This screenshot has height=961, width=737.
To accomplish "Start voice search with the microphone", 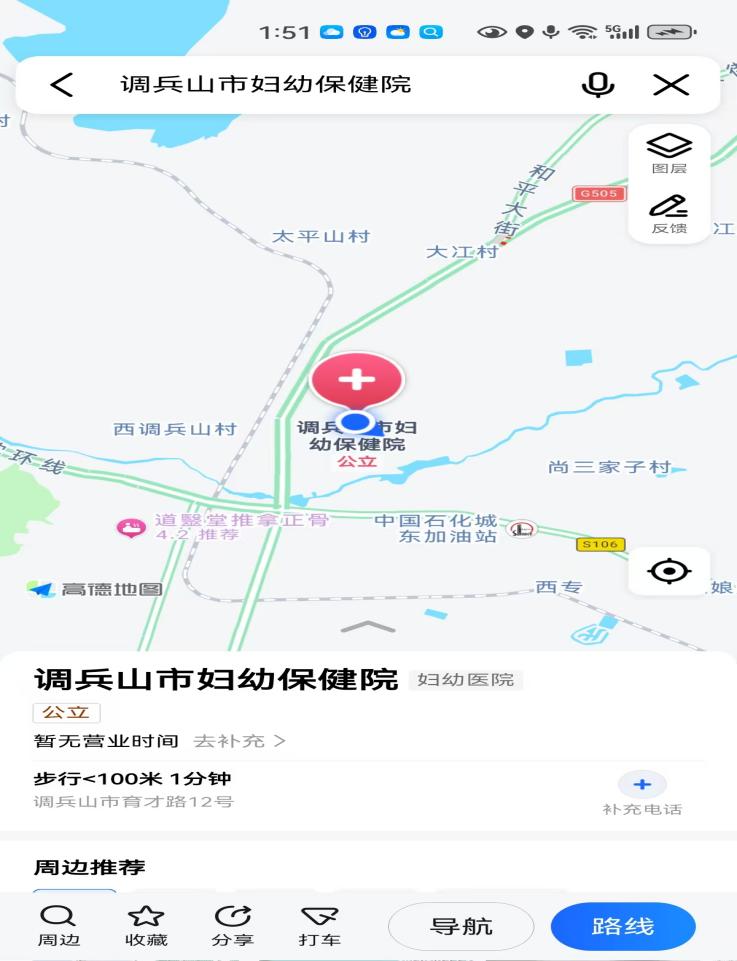I will click(x=598, y=85).
